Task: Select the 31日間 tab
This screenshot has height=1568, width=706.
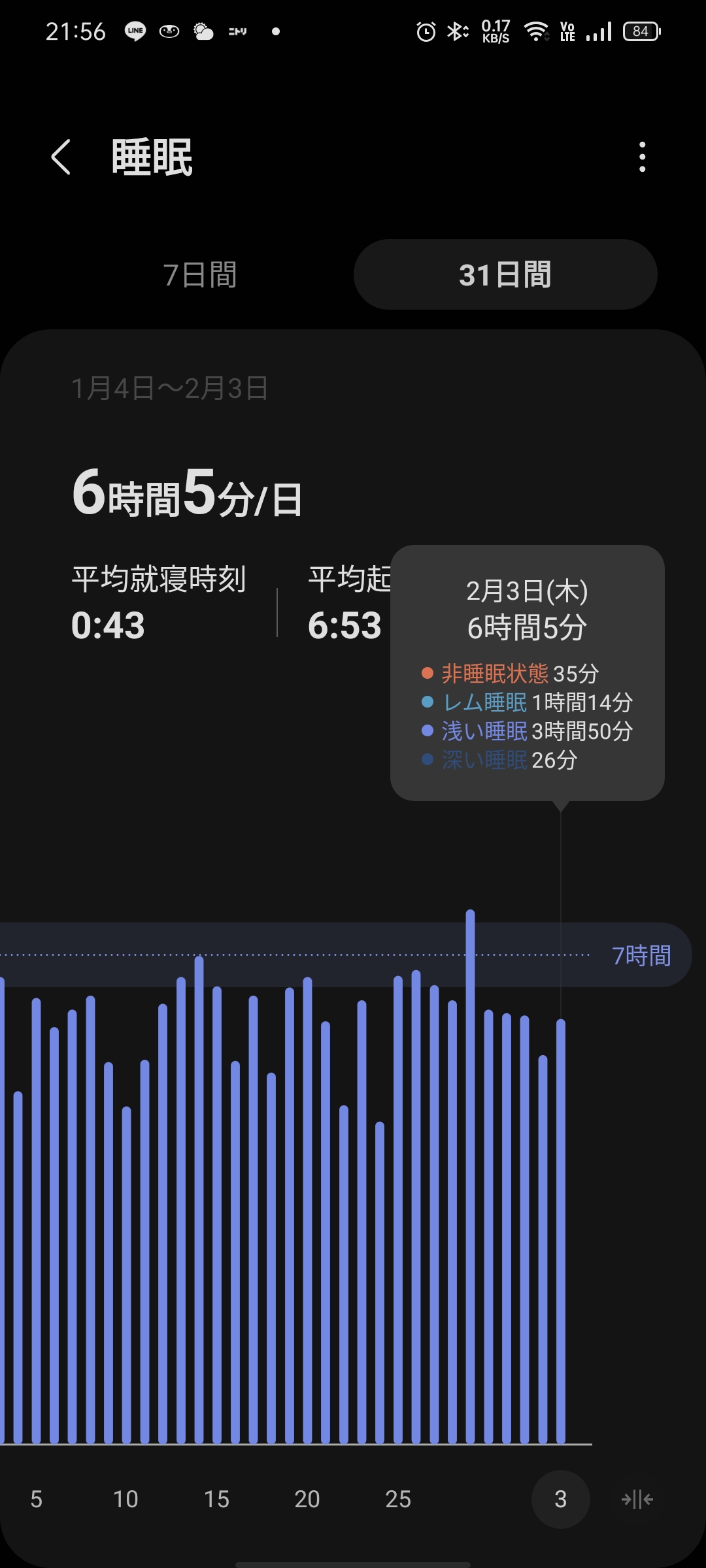Action: click(x=505, y=275)
